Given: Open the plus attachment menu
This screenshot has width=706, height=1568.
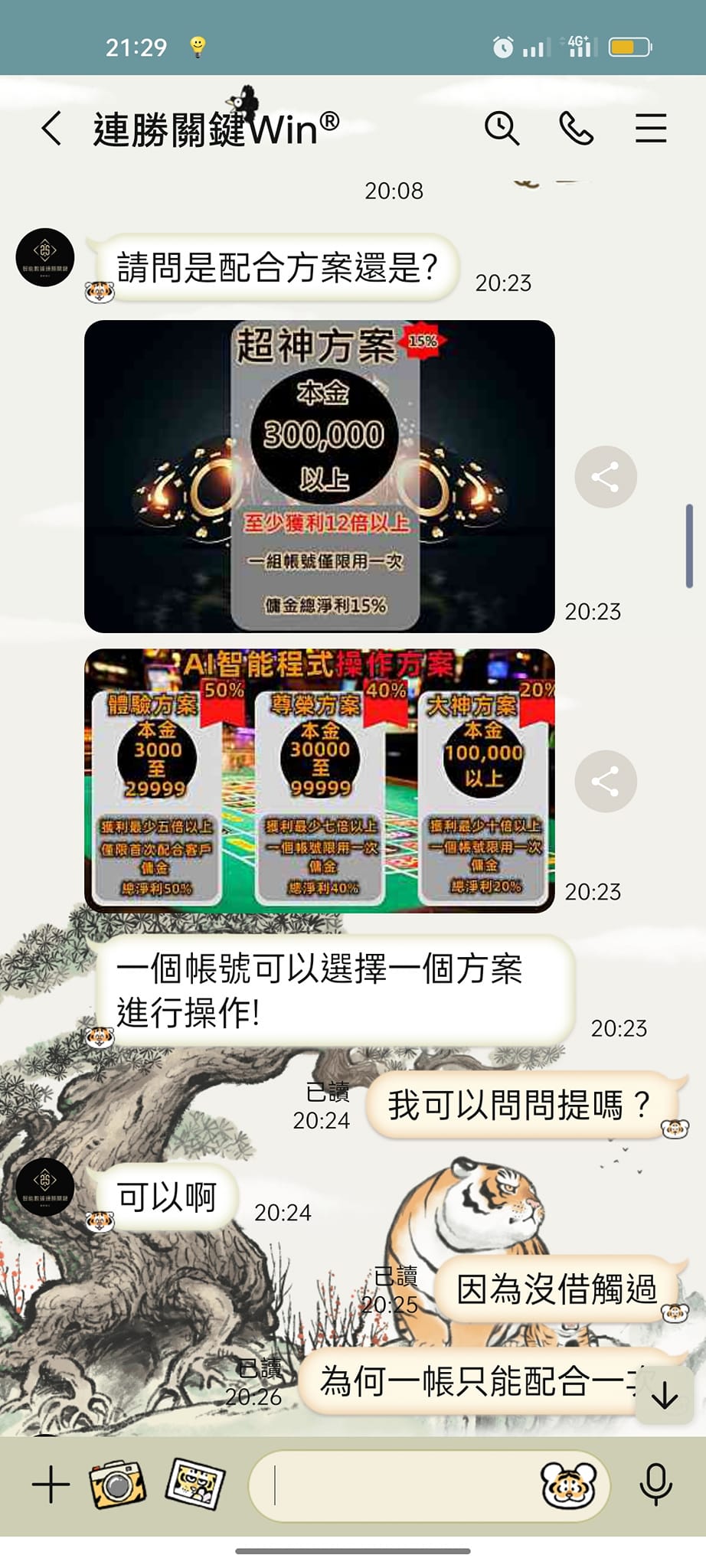Looking at the screenshot, I should click(51, 1485).
